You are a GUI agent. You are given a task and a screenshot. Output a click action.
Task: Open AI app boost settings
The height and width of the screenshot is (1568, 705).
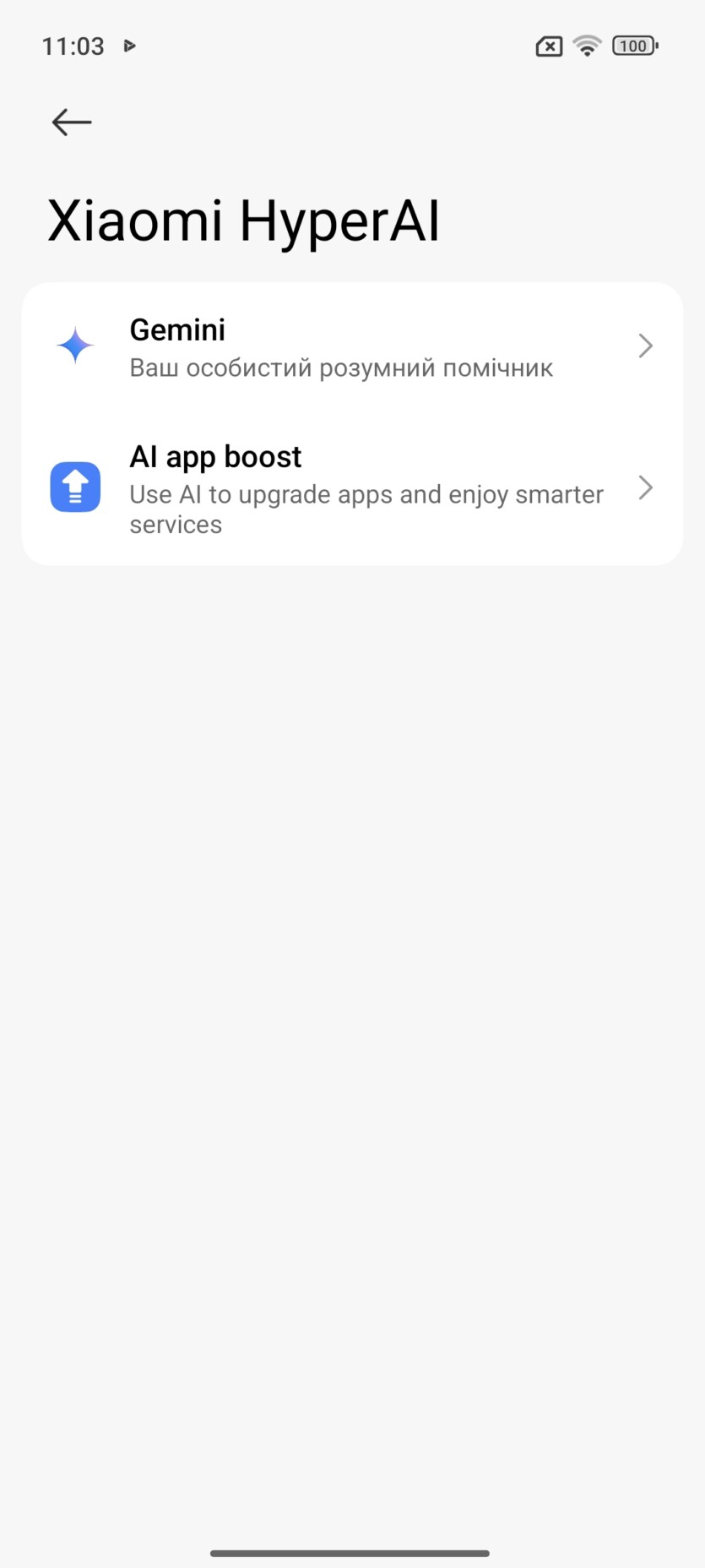point(352,488)
